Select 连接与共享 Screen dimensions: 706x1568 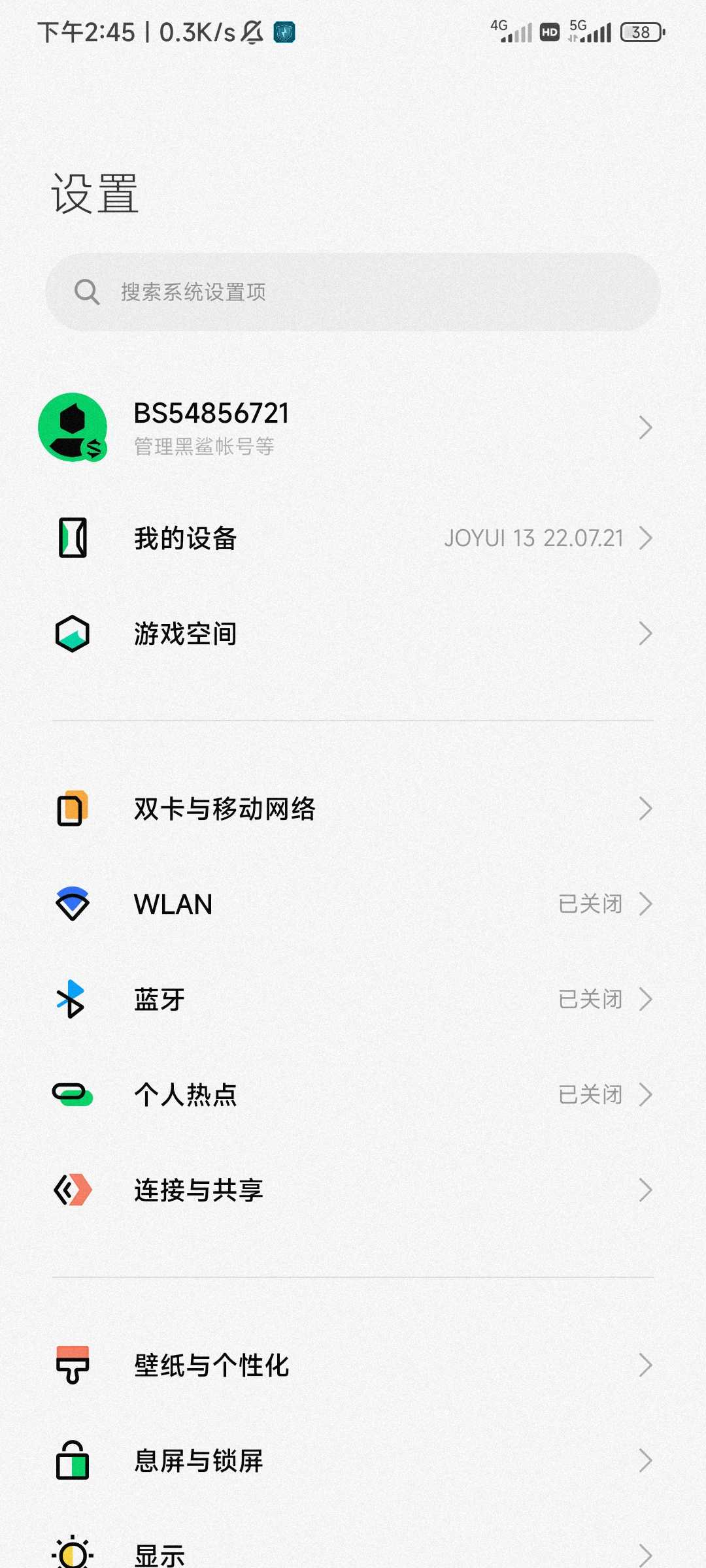click(x=353, y=1190)
